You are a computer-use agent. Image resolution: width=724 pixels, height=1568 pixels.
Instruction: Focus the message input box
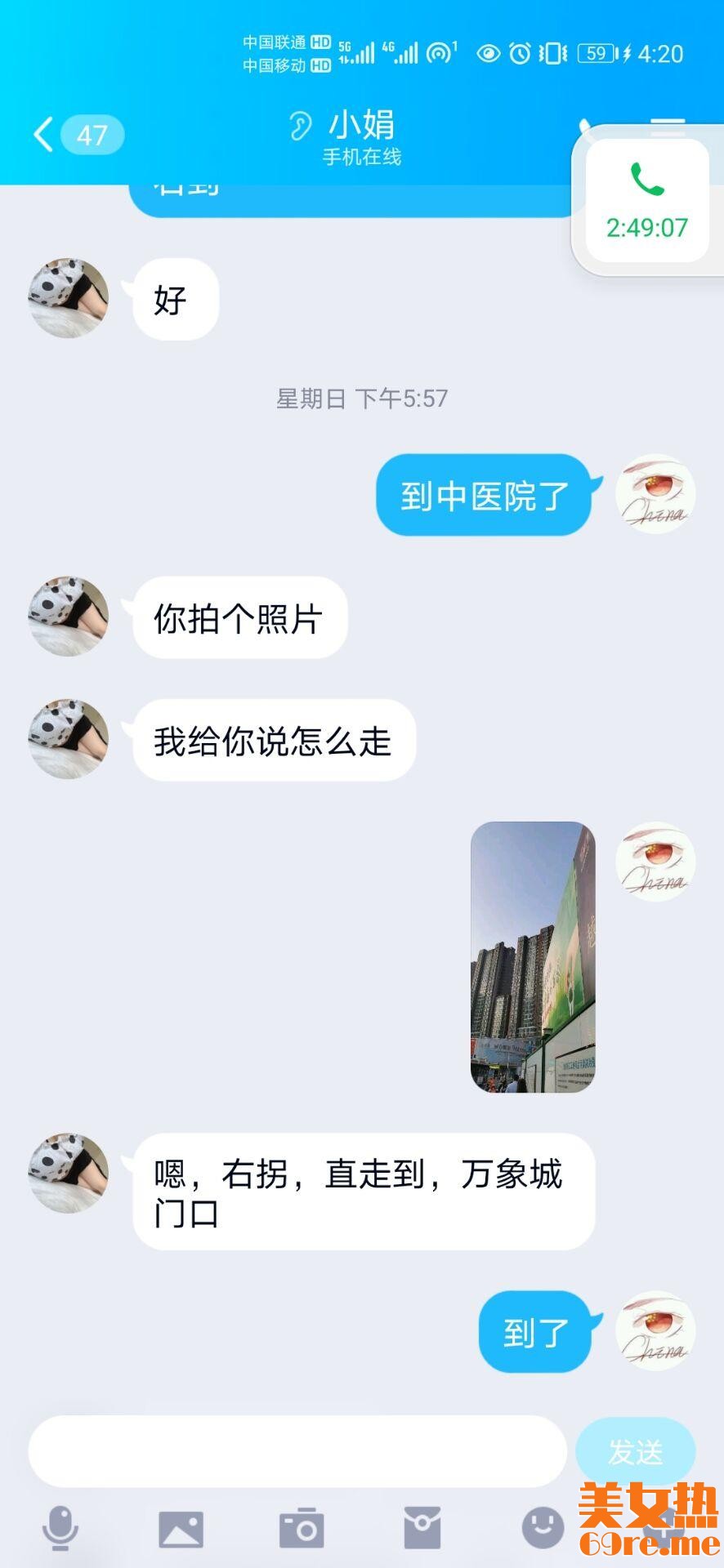(x=297, y=1451)
